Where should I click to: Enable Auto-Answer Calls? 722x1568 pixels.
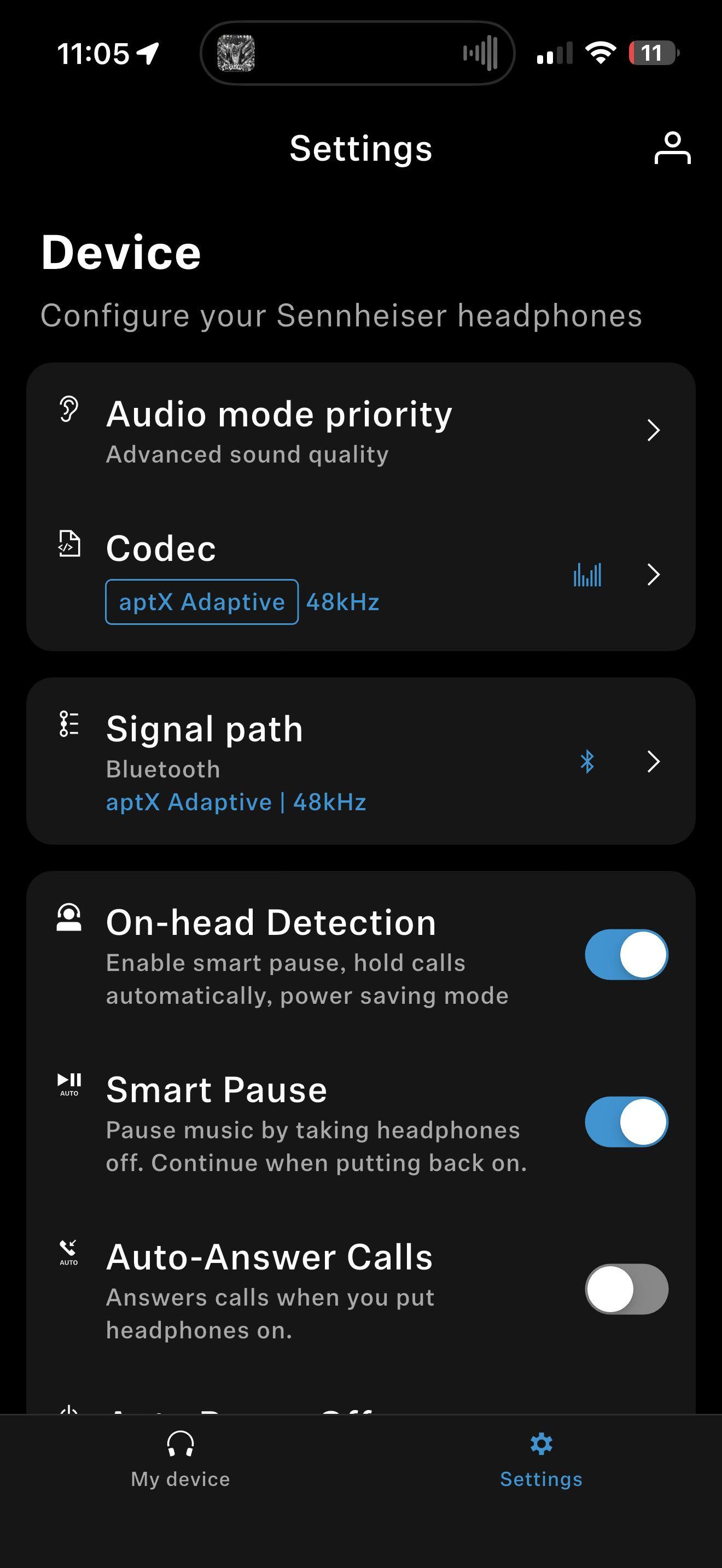tap(626, 1289)
